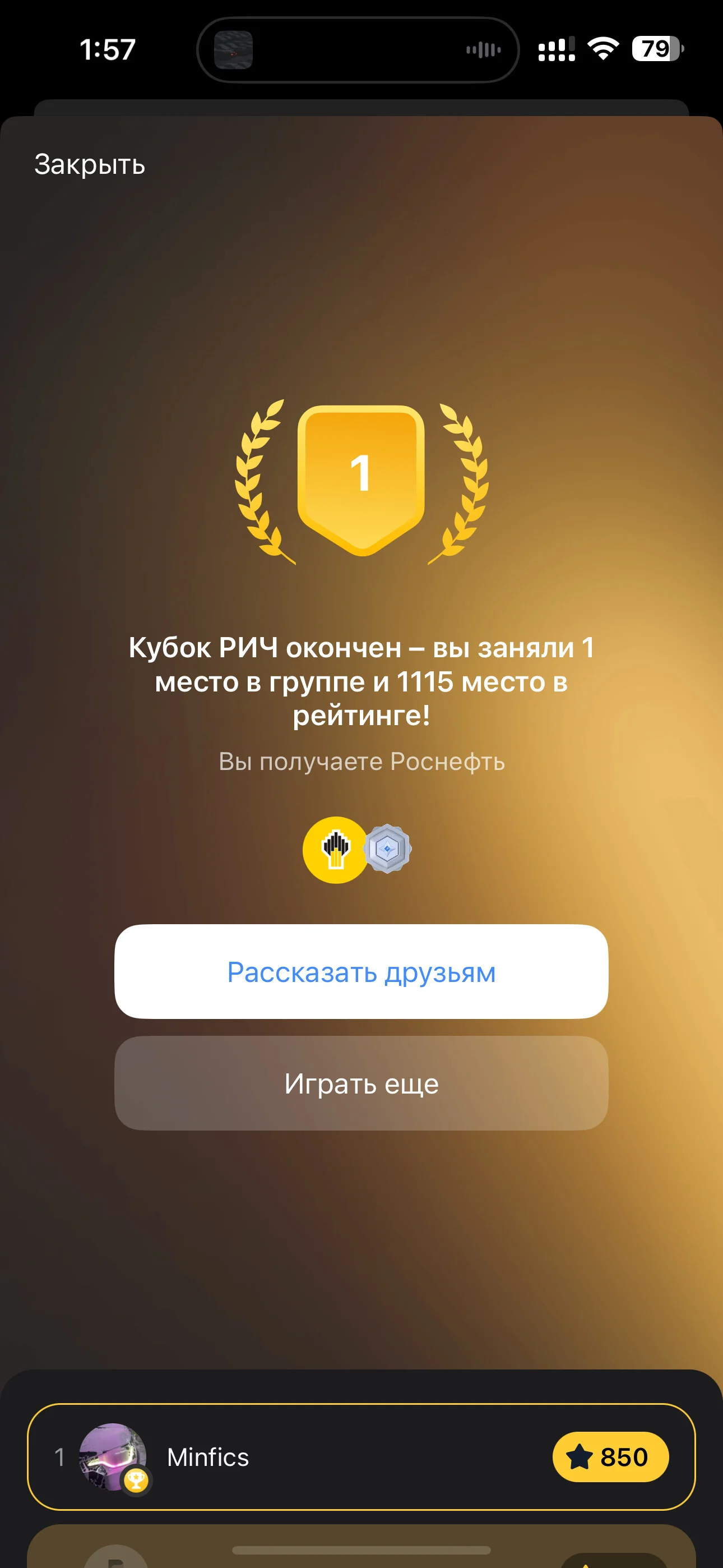This screenshot has height=1568, width=723.
Task: Tap Закрыть to close the results sheet
Action: 90,164
